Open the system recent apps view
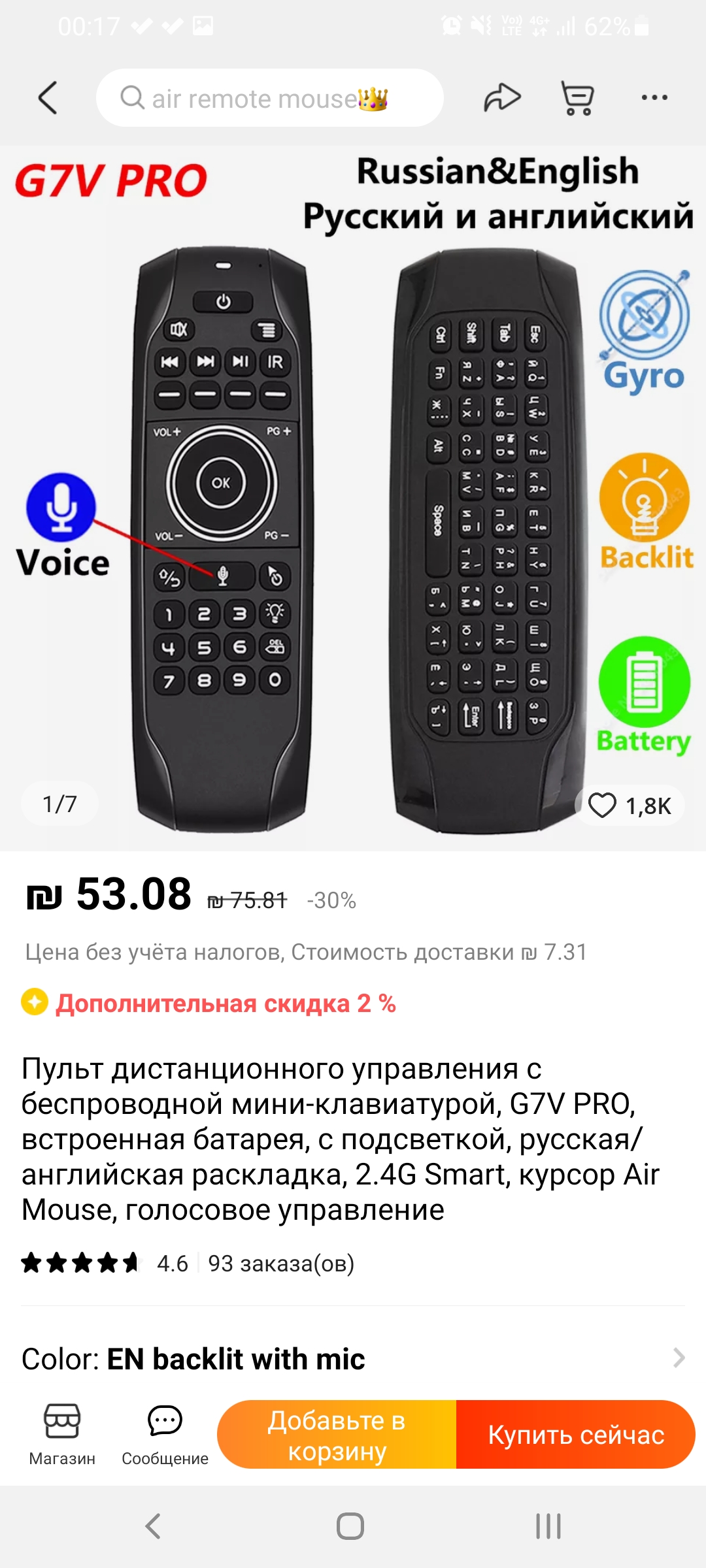 point(548,1527)
